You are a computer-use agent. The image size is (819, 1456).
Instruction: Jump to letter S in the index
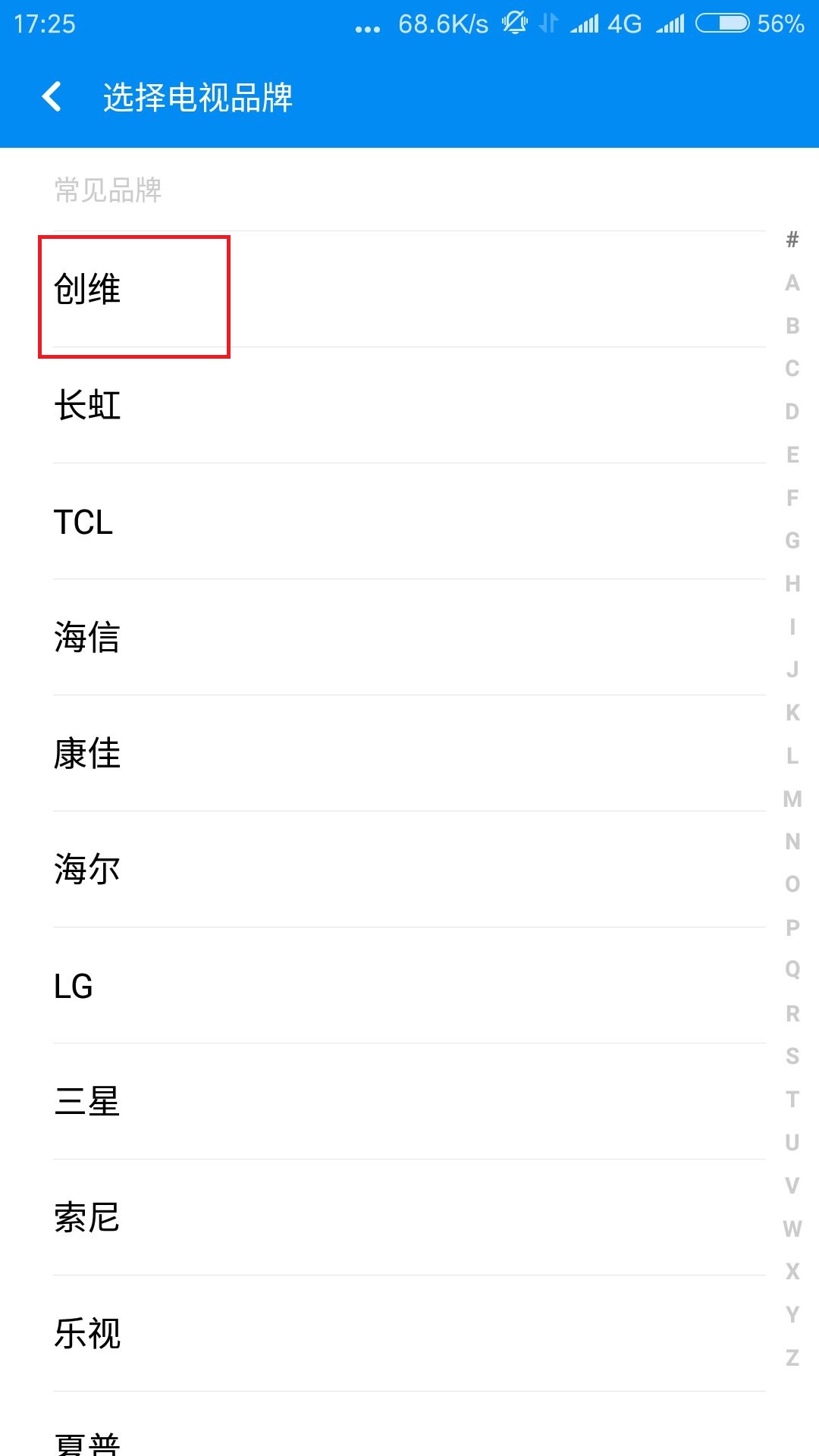tap(792, 1056)
